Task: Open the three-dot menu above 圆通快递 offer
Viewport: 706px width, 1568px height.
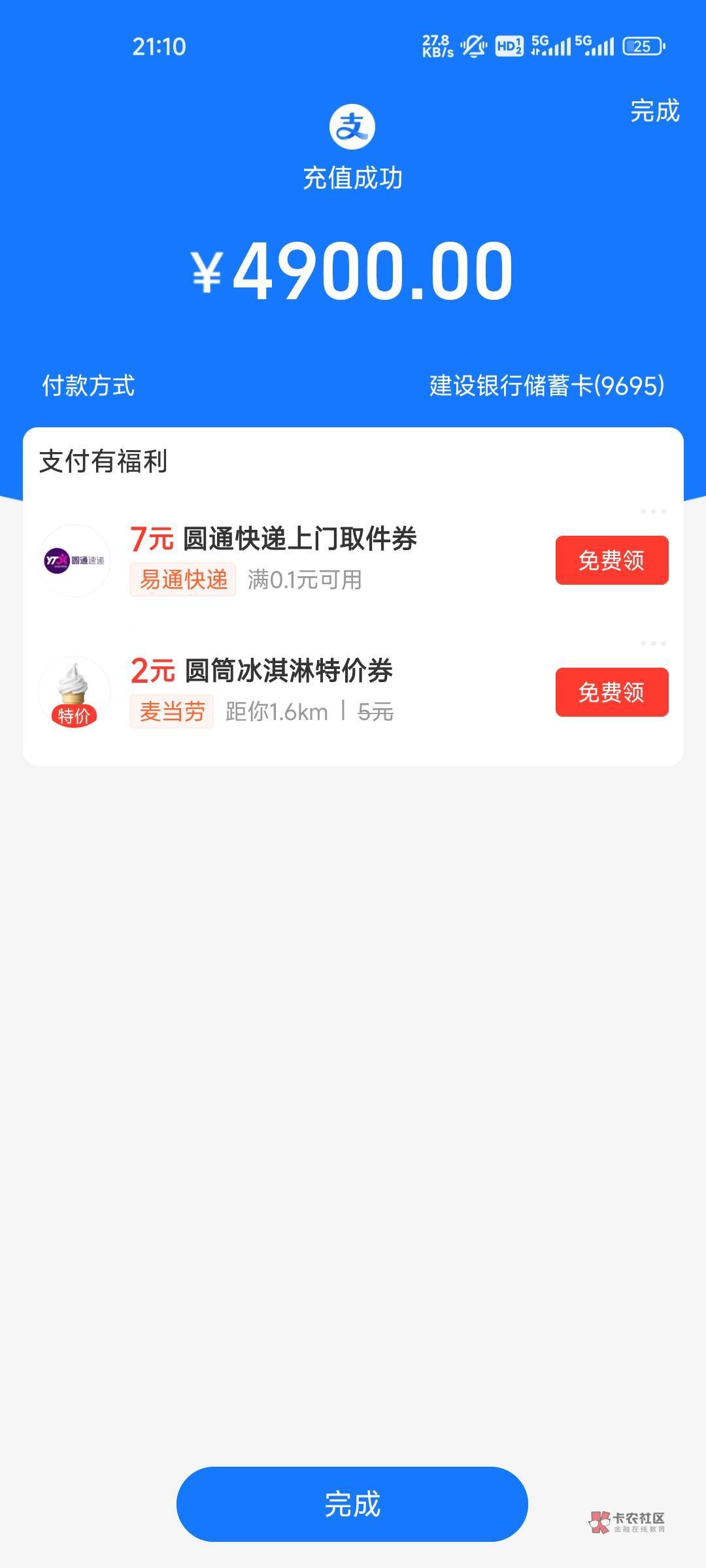Action: (653, 512)
